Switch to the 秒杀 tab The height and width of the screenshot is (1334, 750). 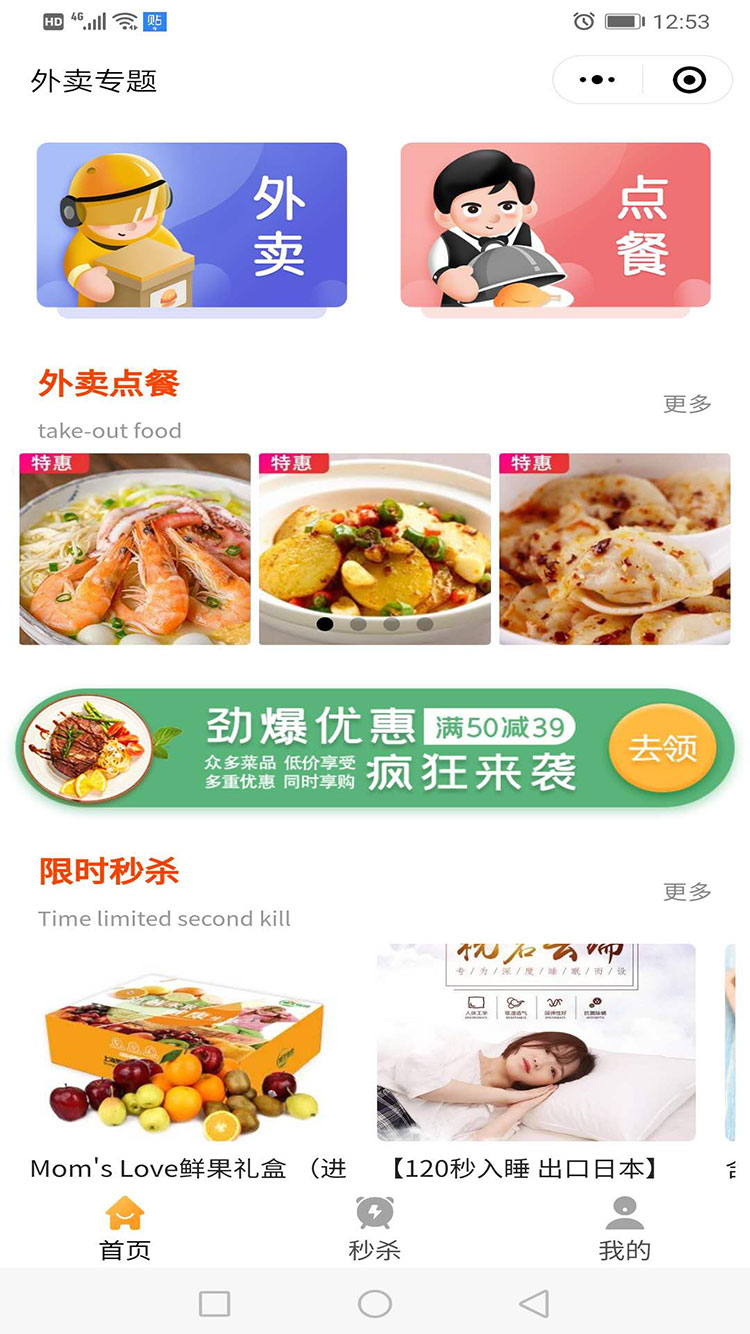pyautogui.click(x=375, y=1228)
